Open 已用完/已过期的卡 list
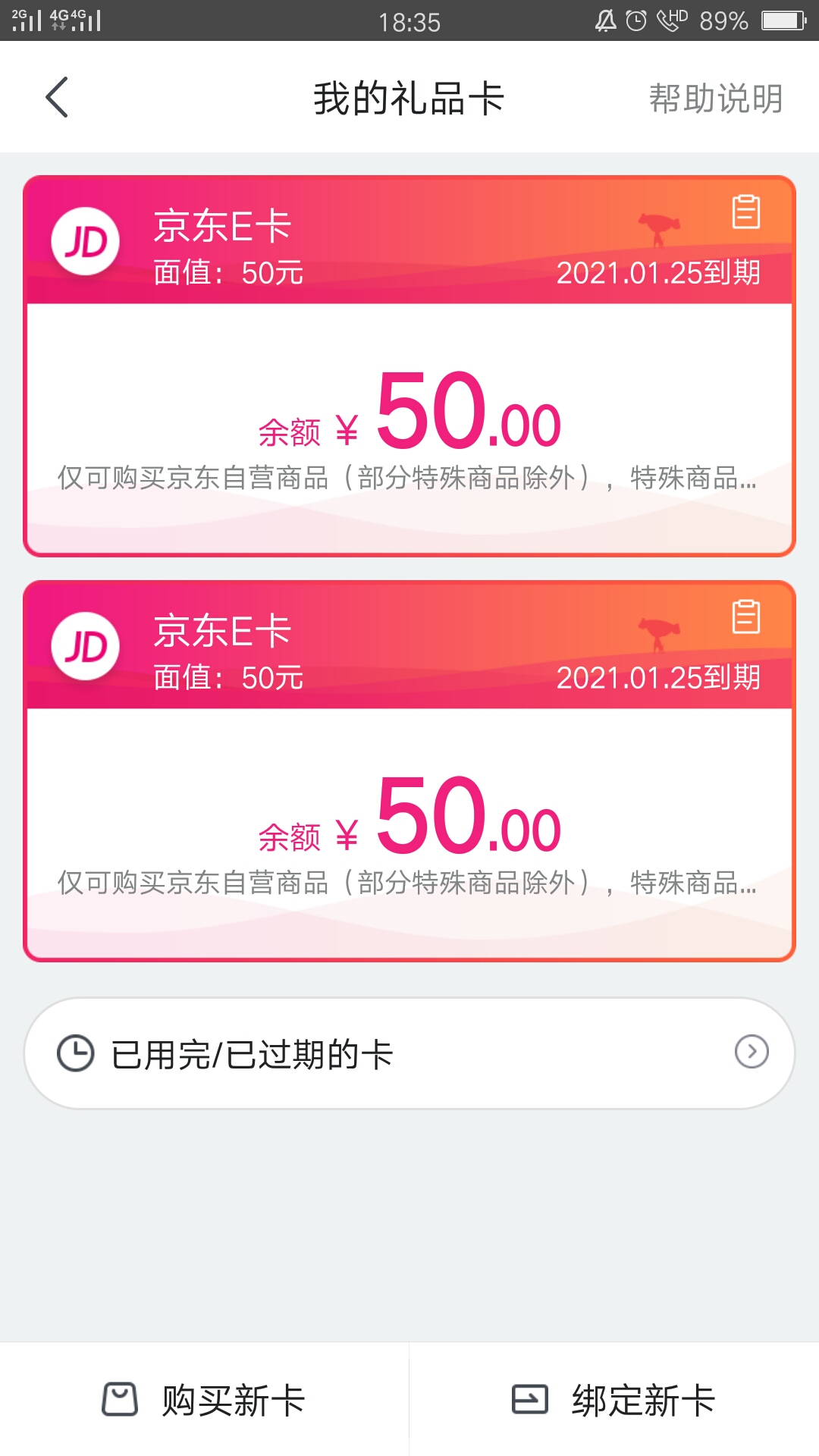Image resolution: width=819 pixels, height=1456 pixels. [x=409, y=1053]
